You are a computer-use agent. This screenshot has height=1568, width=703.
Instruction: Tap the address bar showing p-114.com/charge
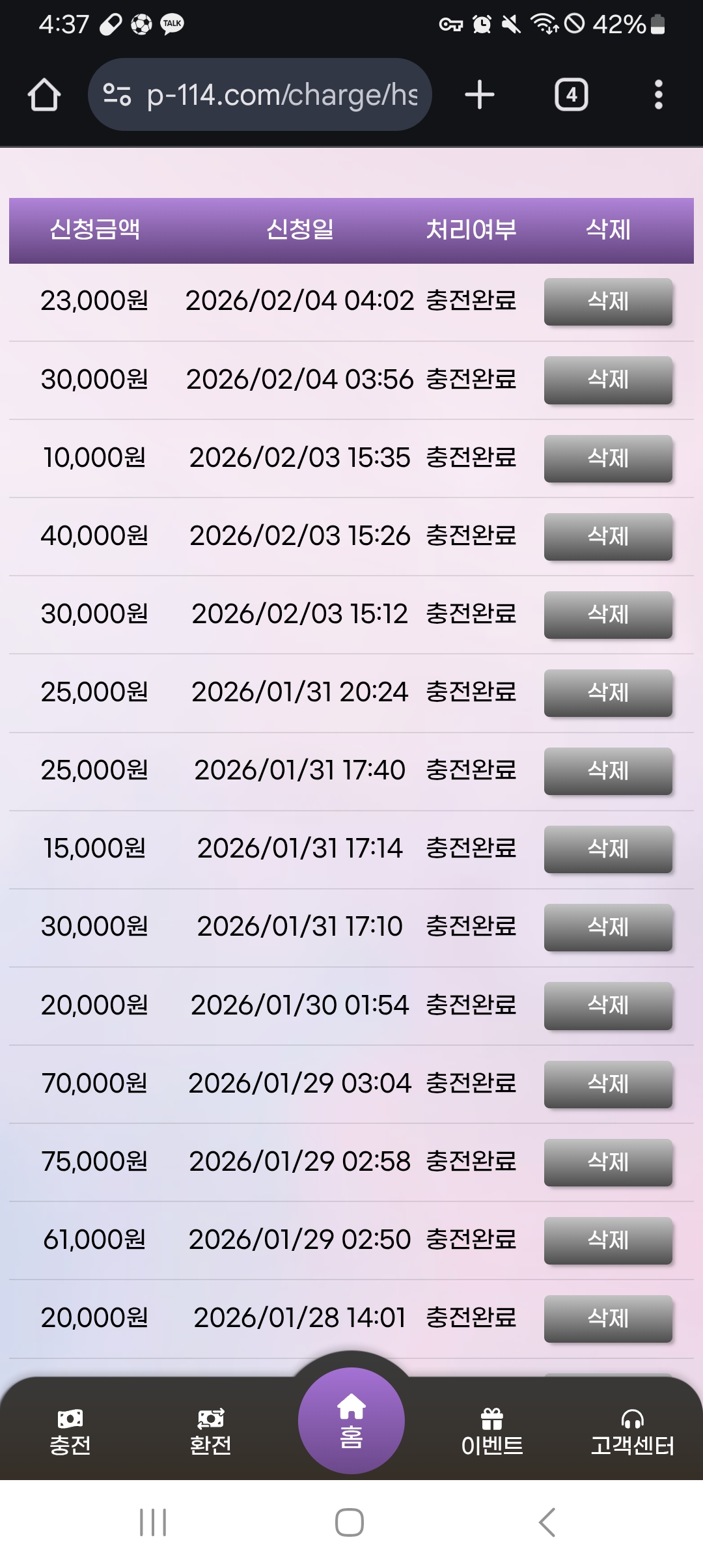coord(280,94)
